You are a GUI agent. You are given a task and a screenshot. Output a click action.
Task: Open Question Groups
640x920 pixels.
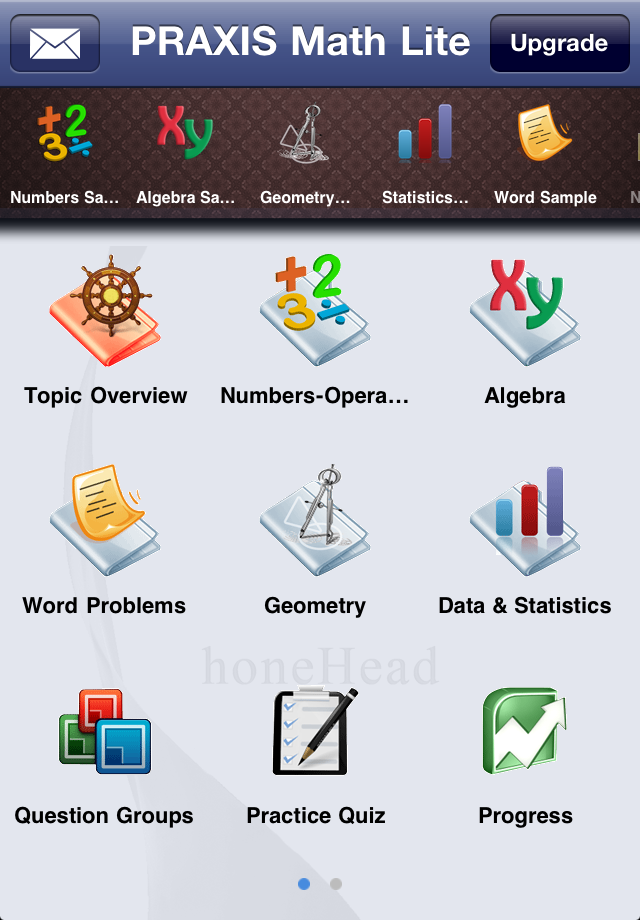tap(104, 750)
